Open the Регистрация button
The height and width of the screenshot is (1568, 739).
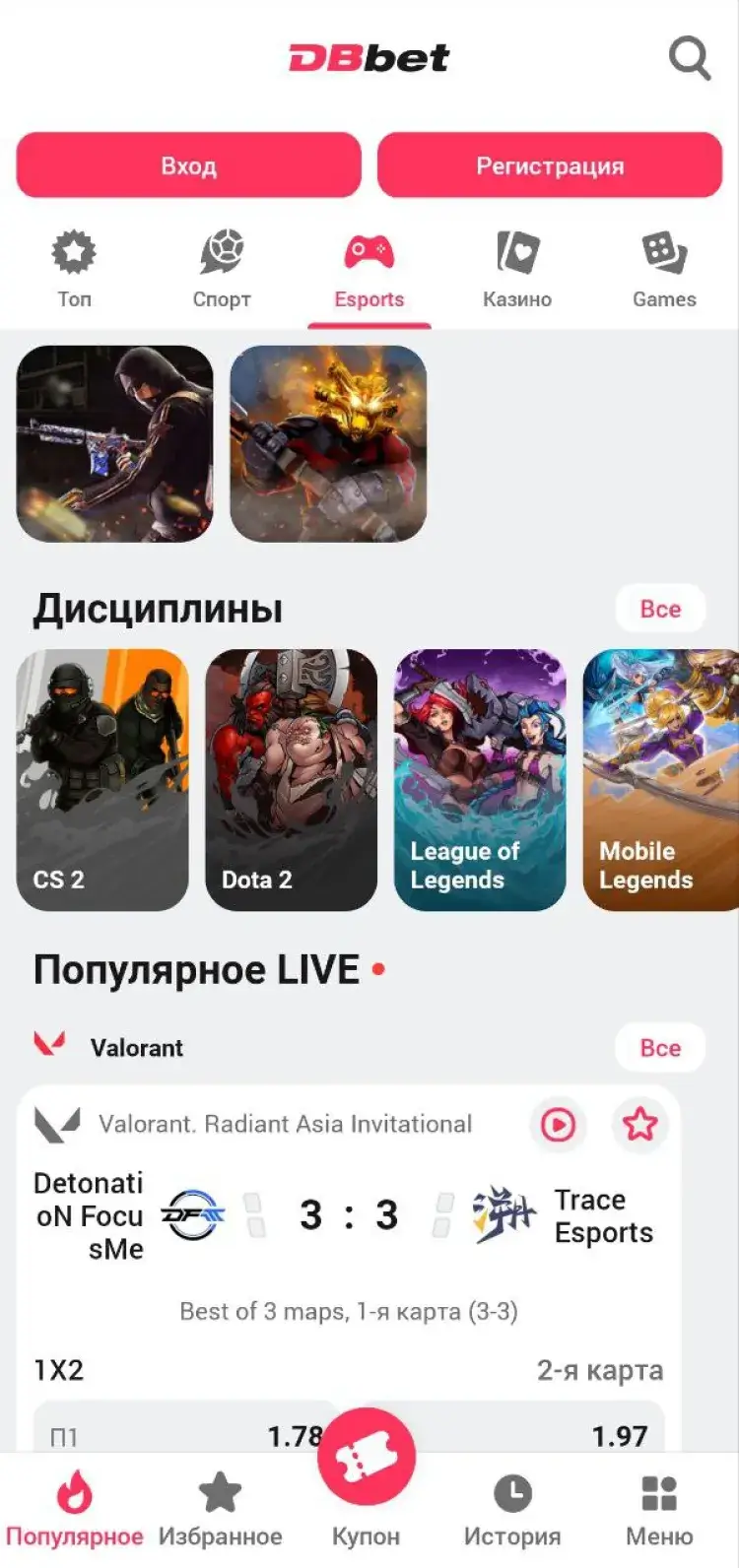point(550,164)
